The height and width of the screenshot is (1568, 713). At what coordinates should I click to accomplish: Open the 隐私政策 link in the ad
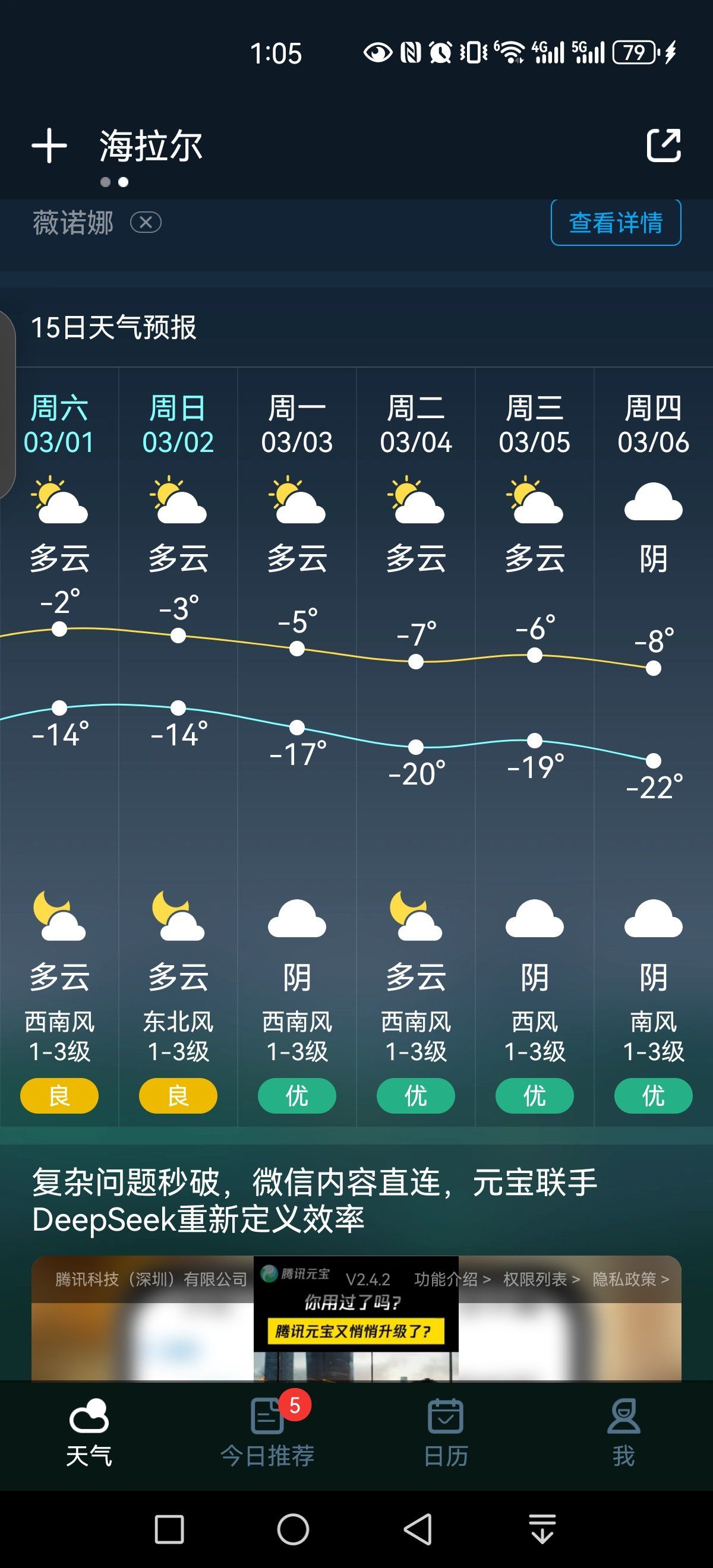(x=630, y=1279)
